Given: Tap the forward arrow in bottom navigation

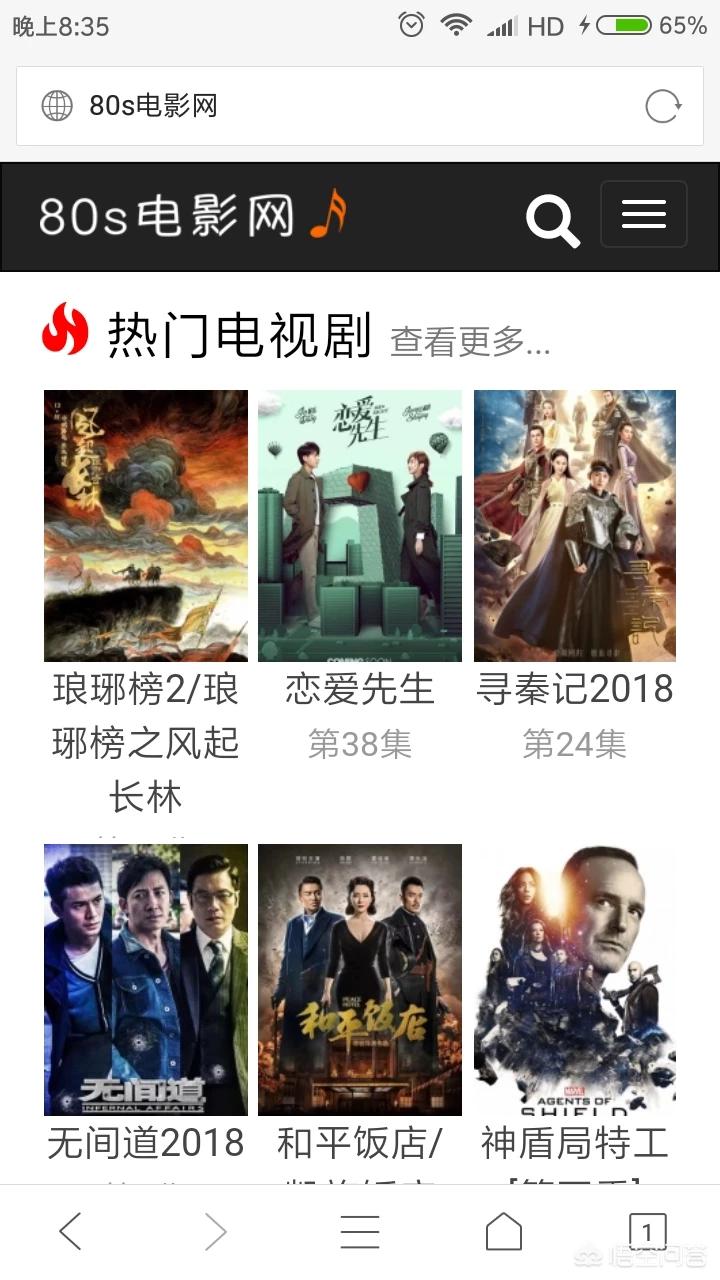Looking at the screenshot, I should coord(214,1232).
